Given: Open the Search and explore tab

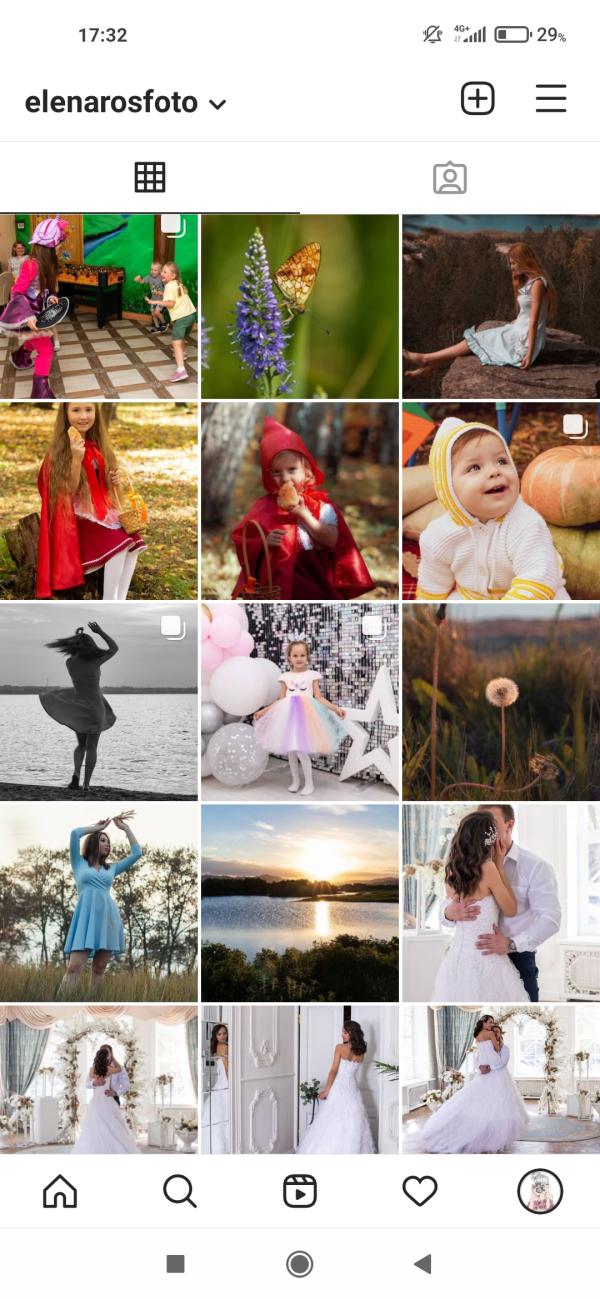Looking at the screenshot, I should coord(180,1191).
